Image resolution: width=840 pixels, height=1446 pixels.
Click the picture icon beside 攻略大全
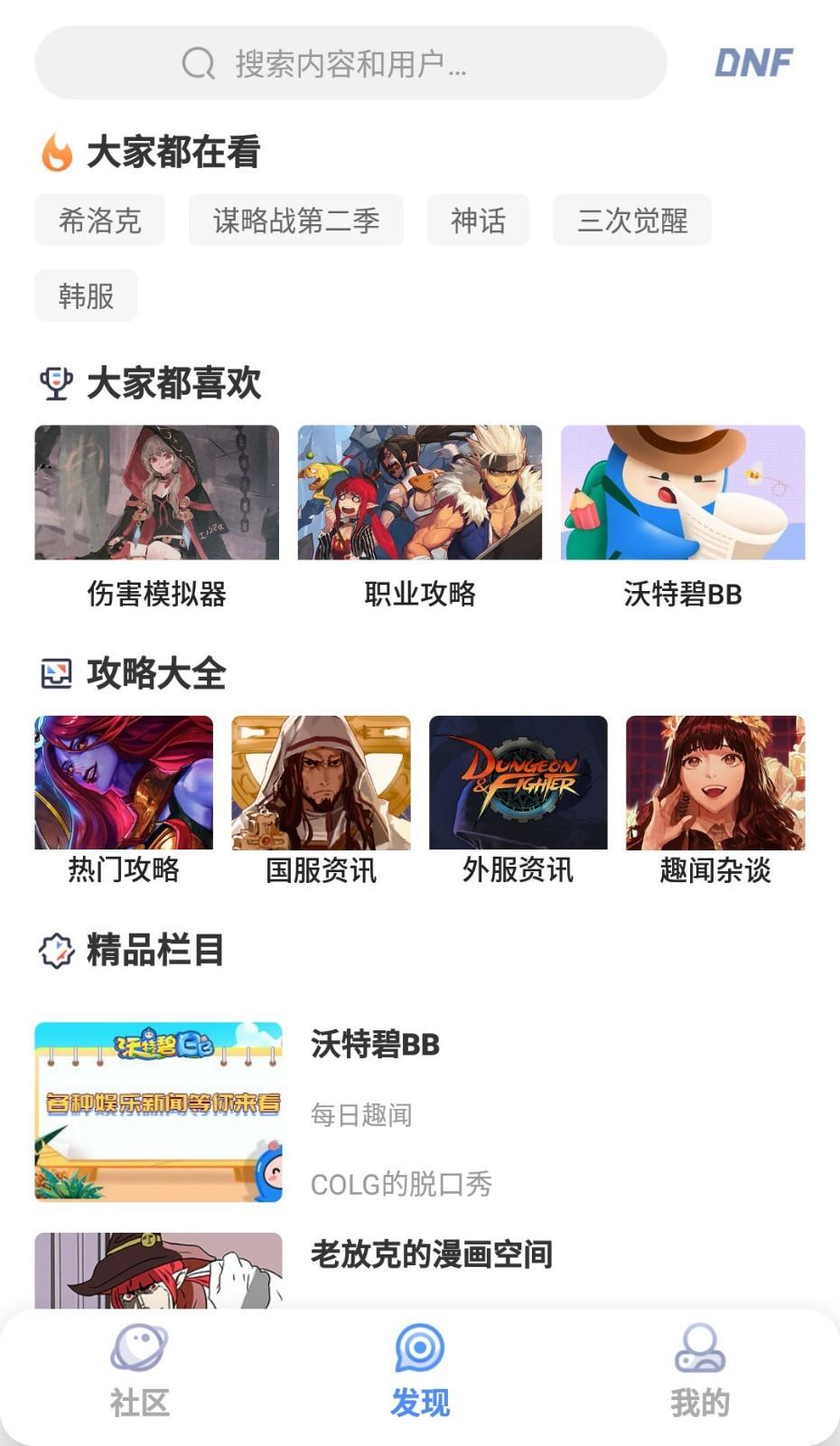[56, 672]
